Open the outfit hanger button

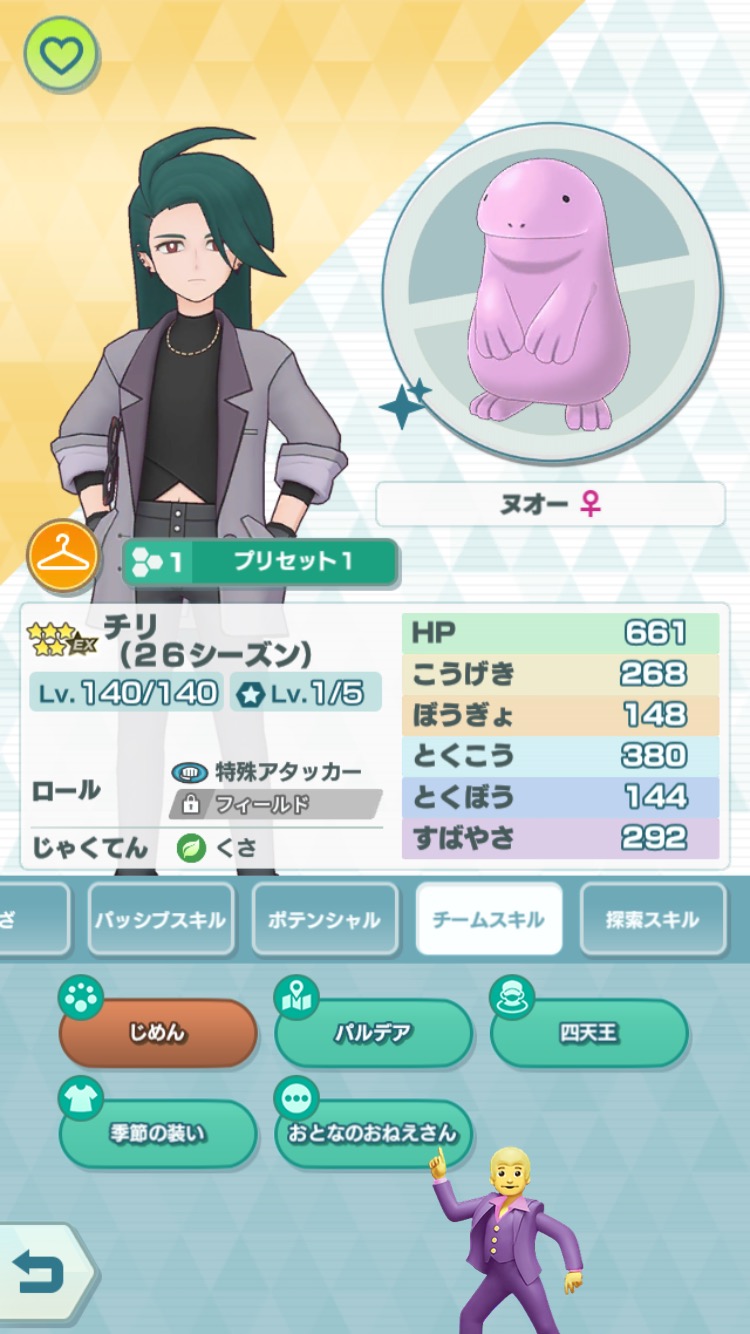coord(62,557)
